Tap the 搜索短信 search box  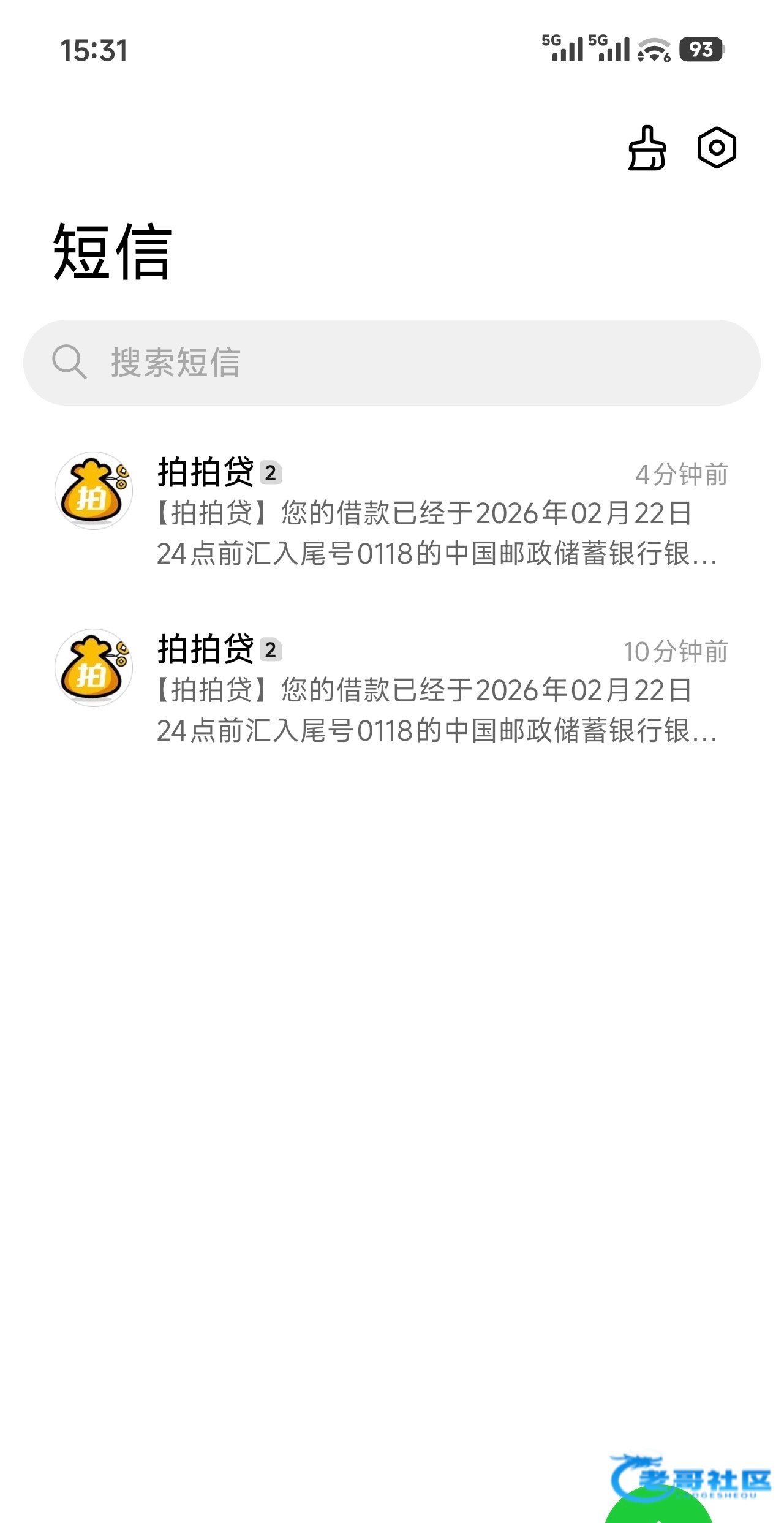point(392,362)
